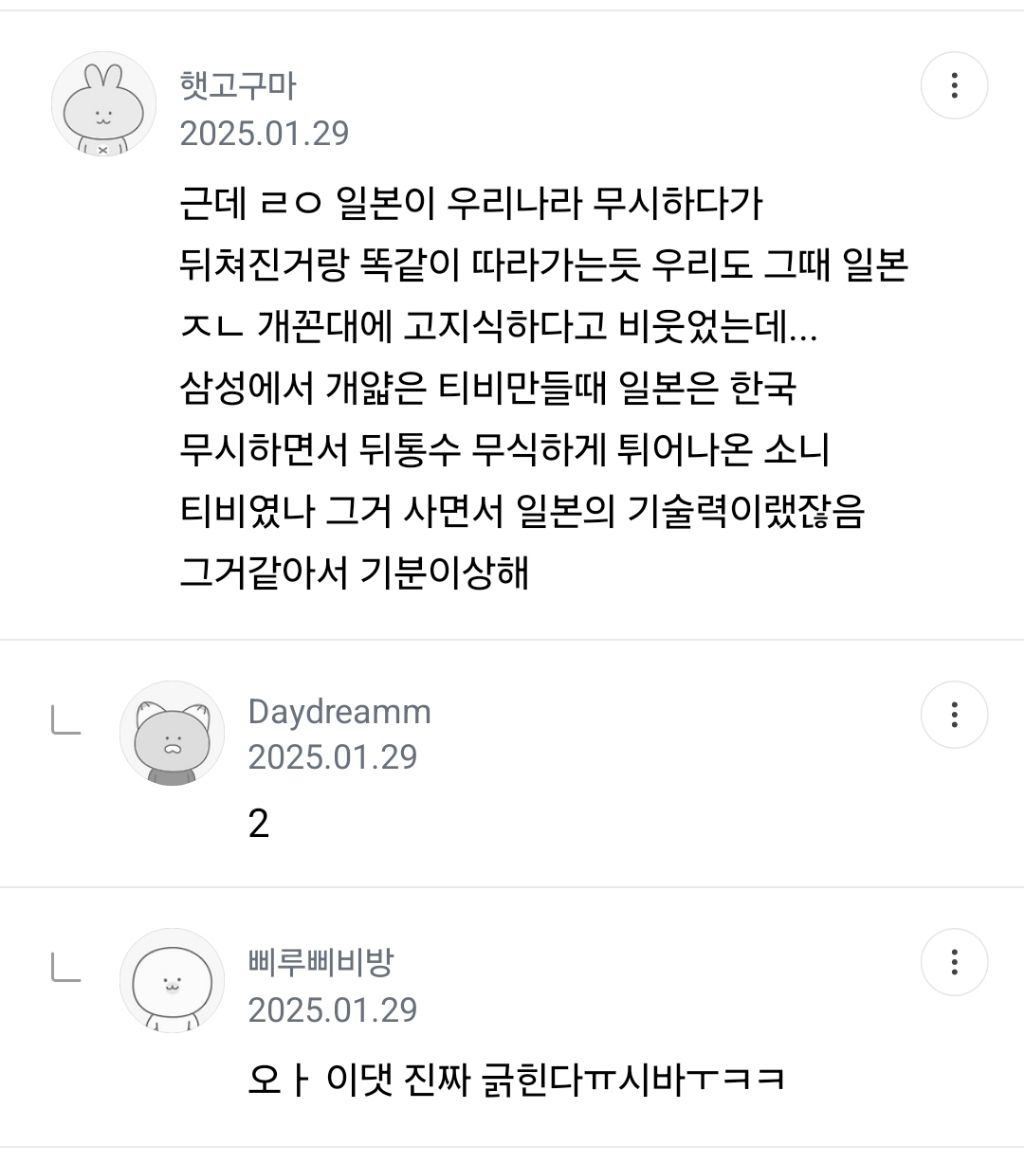Select the username Daydreamm
This screenshot has width=1024, height=1153.
339,712
